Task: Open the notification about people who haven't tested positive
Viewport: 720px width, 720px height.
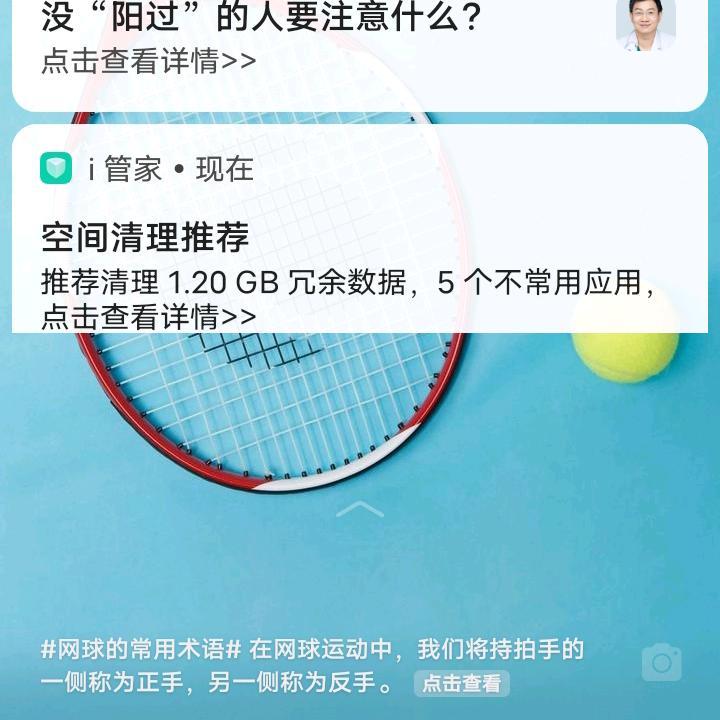Action: (x=300, y=40)
